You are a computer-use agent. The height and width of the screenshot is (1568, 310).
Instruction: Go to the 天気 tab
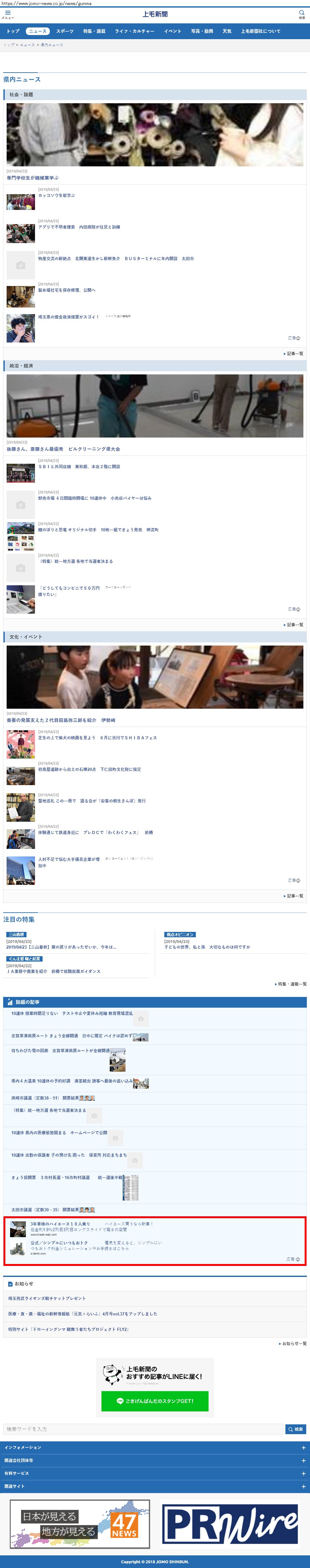[x=227, y=31]
